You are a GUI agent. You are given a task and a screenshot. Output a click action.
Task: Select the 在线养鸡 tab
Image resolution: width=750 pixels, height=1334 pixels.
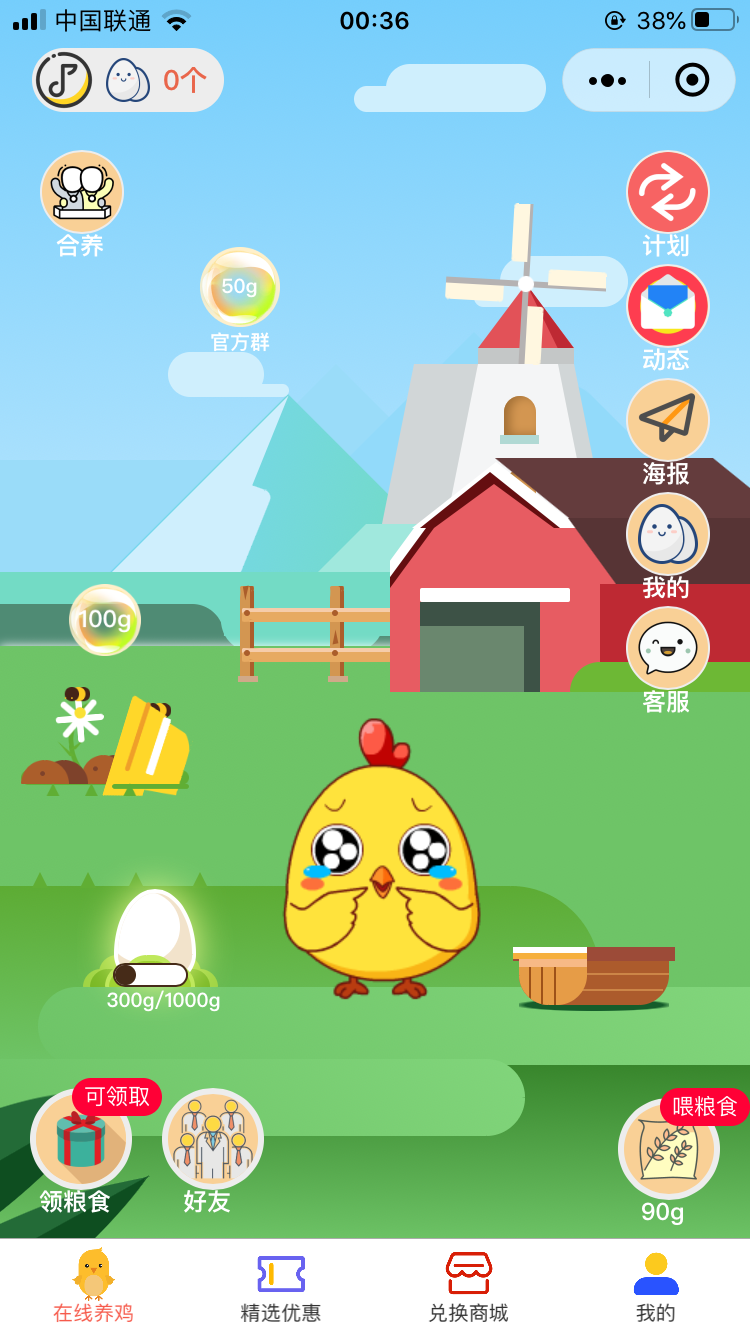(93, 1287)
